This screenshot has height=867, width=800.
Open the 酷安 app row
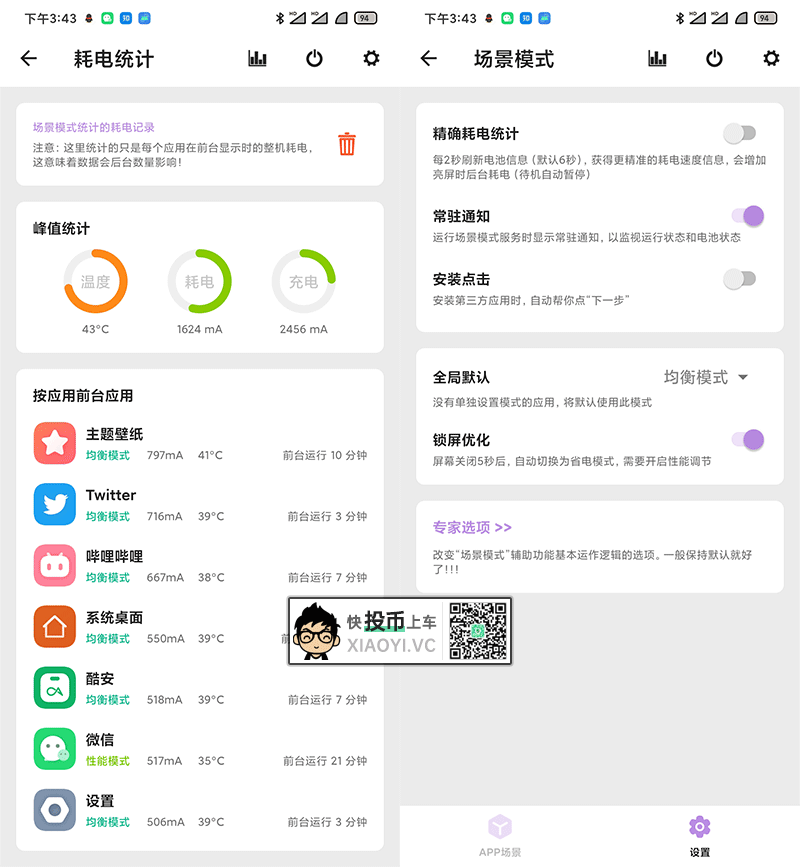point(200,687)
